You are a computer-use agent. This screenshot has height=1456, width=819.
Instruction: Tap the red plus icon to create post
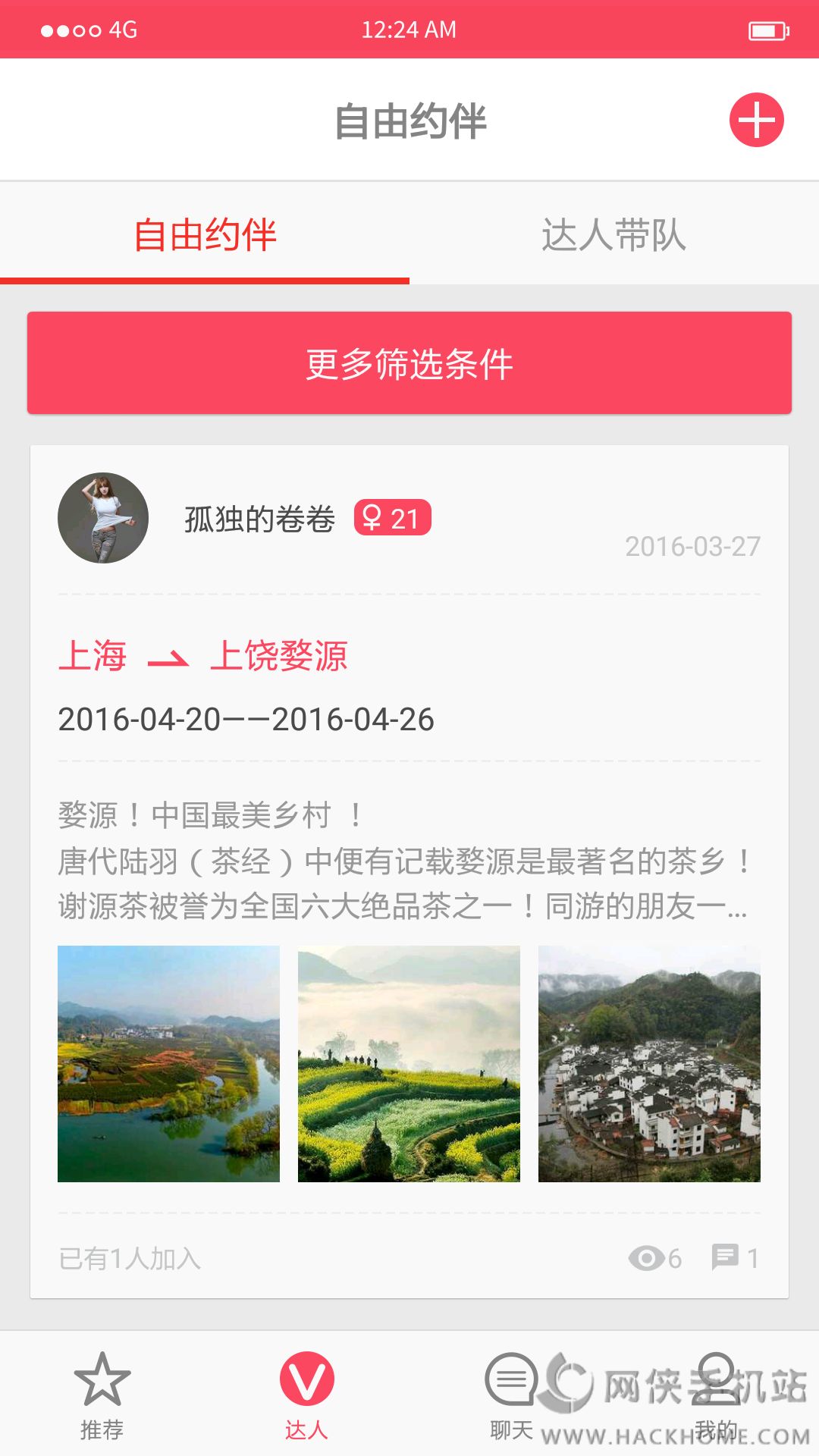tap(756, 120)
